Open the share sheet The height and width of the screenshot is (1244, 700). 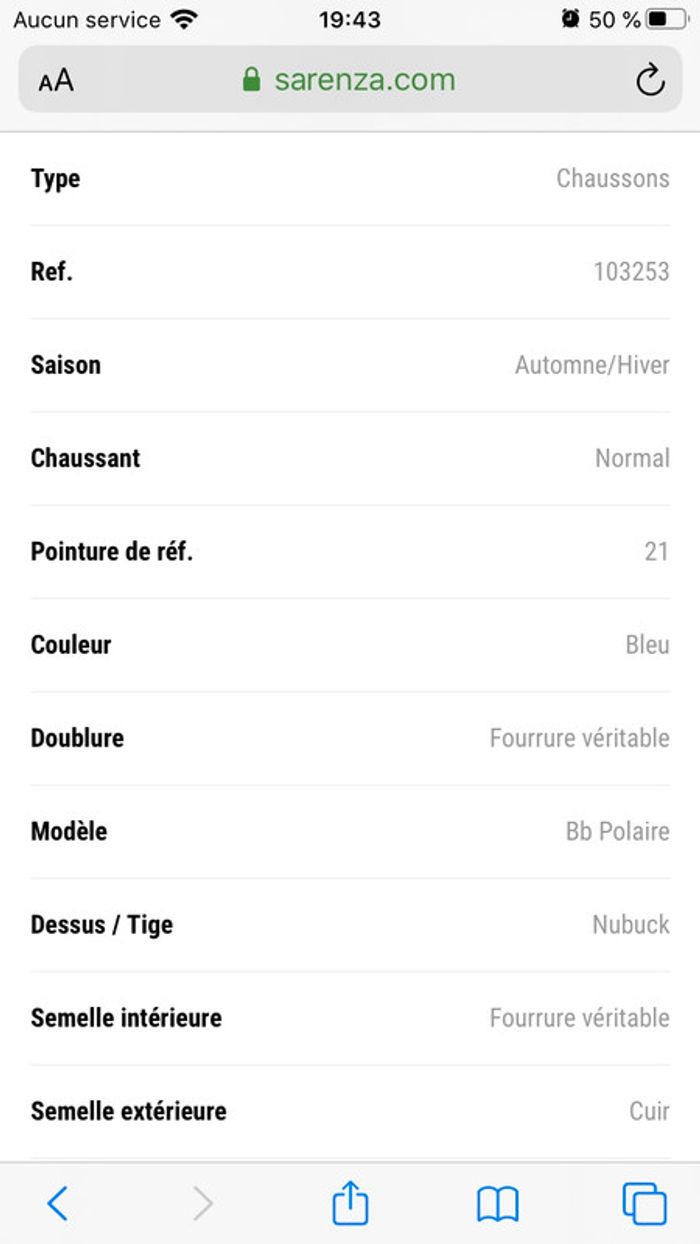pyautogui.click(x=350, y=1202)
